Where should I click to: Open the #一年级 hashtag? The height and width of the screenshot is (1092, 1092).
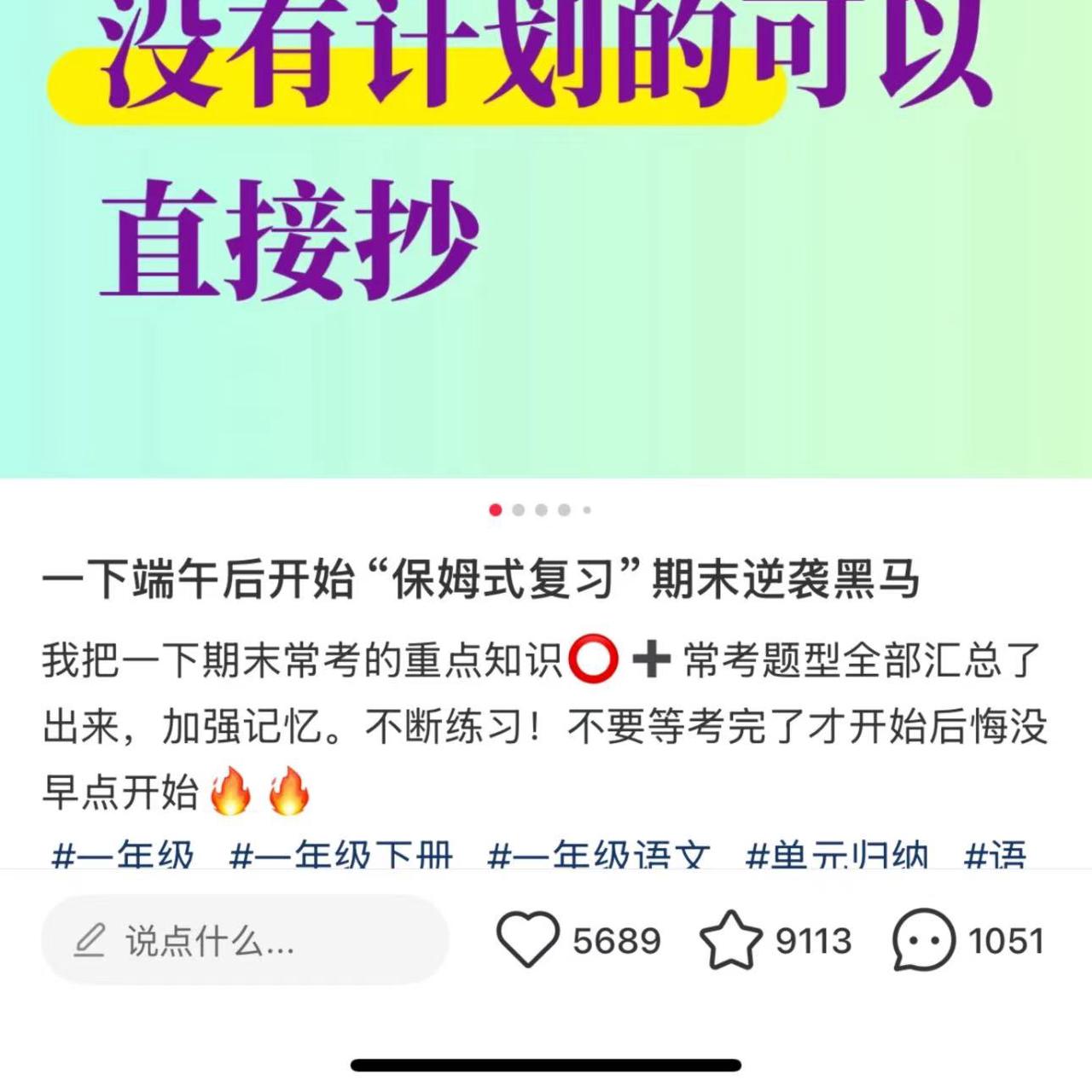point(123,855)
